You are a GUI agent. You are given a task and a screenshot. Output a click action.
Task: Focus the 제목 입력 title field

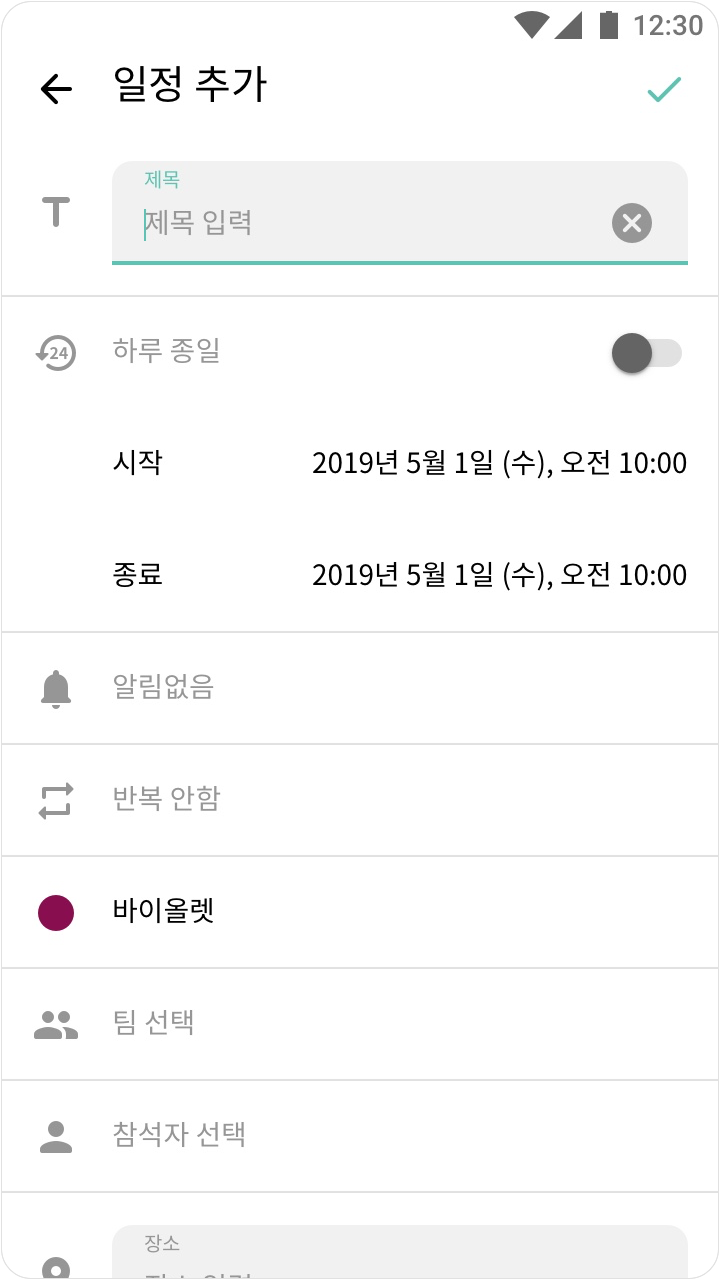[x=400, y=213]
